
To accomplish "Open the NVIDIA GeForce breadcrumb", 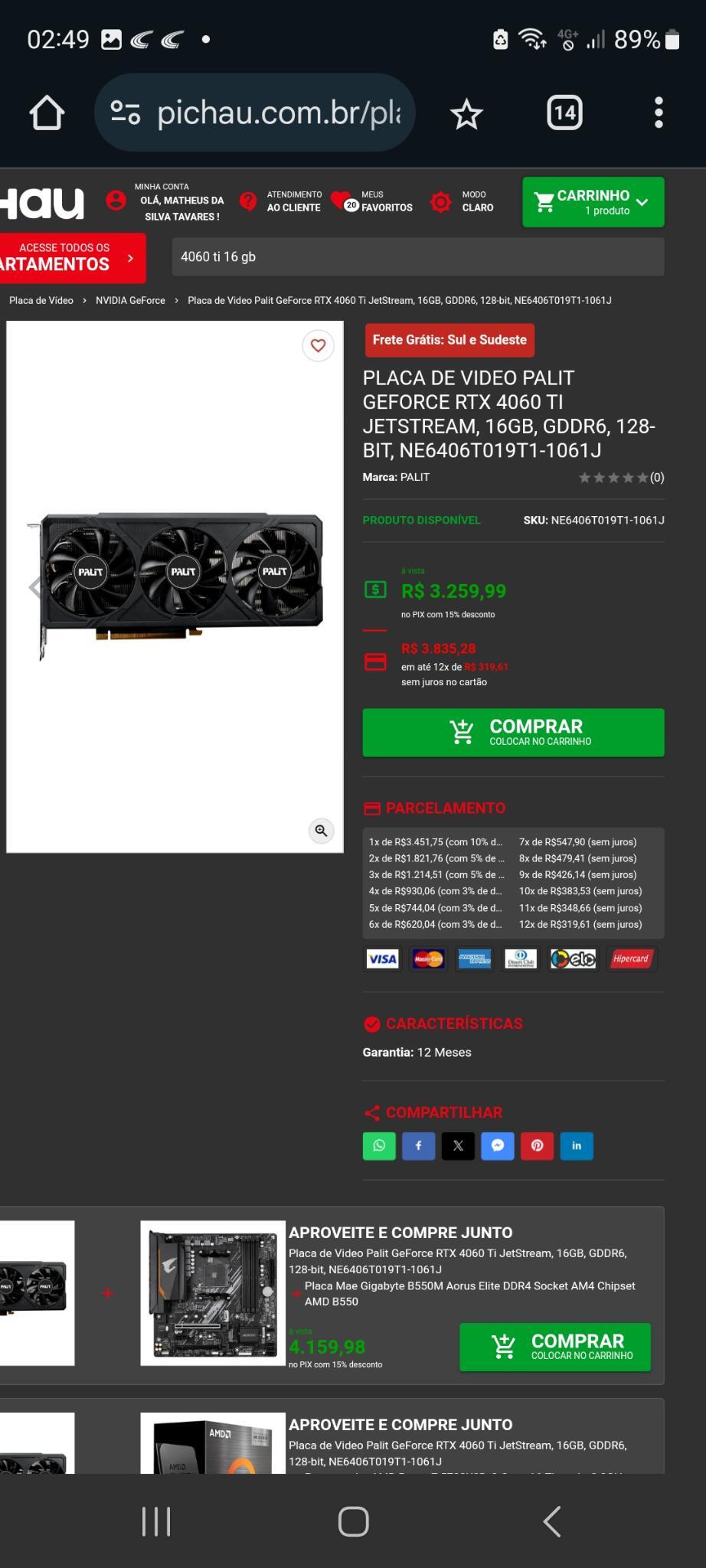I will (x=130, y=300).
